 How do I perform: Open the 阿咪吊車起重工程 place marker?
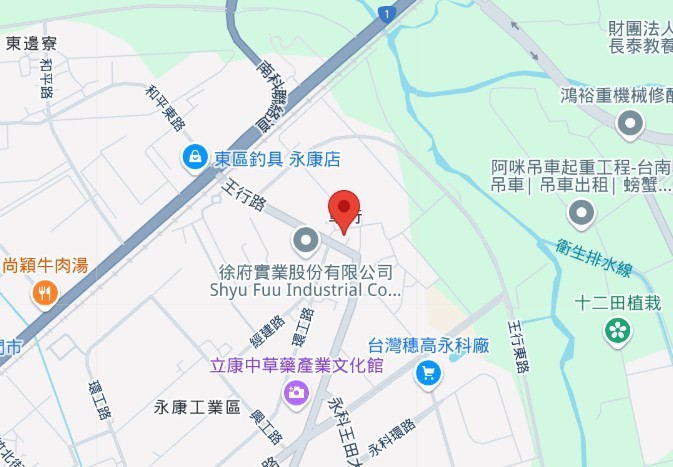click(x=581, y=213)
